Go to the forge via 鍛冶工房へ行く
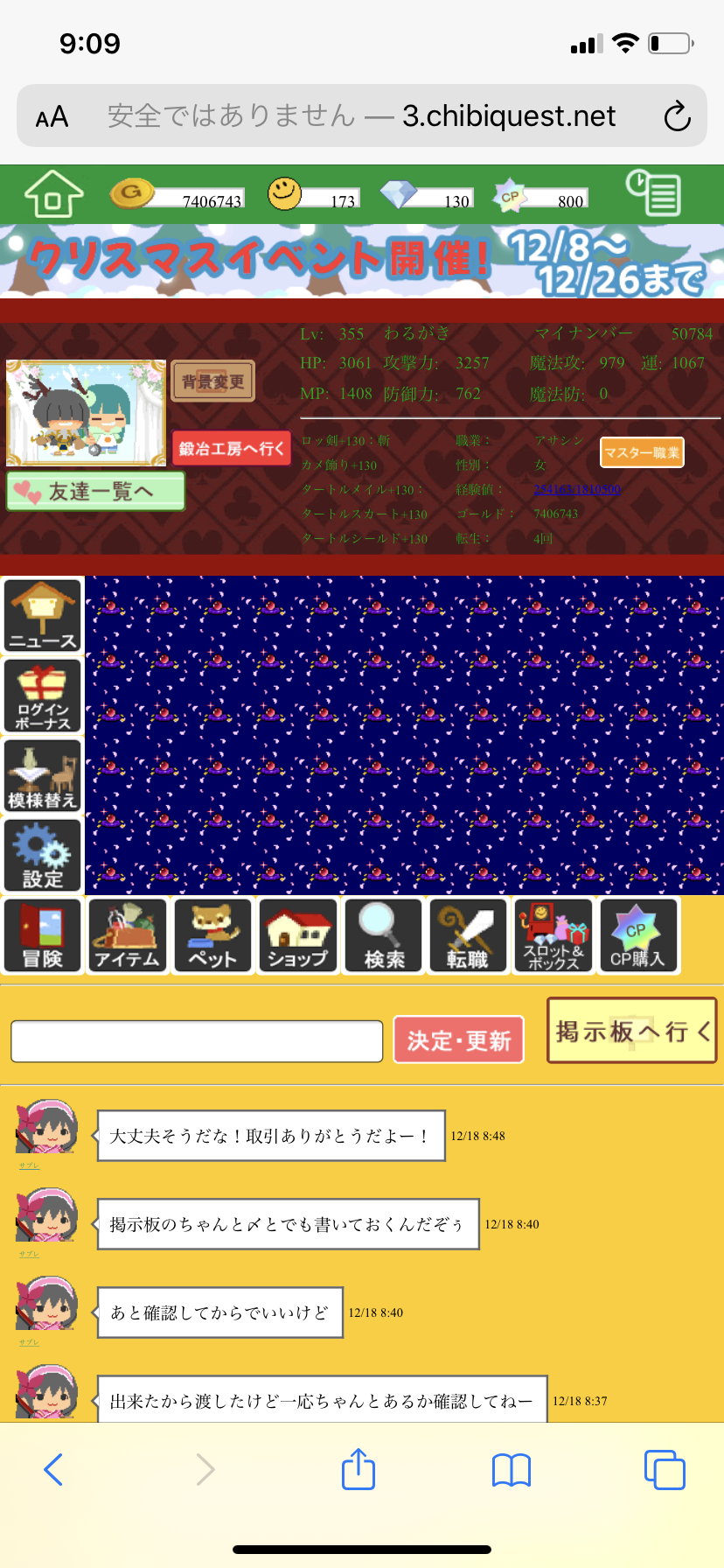724x1568 pixels. click(232, 448)
